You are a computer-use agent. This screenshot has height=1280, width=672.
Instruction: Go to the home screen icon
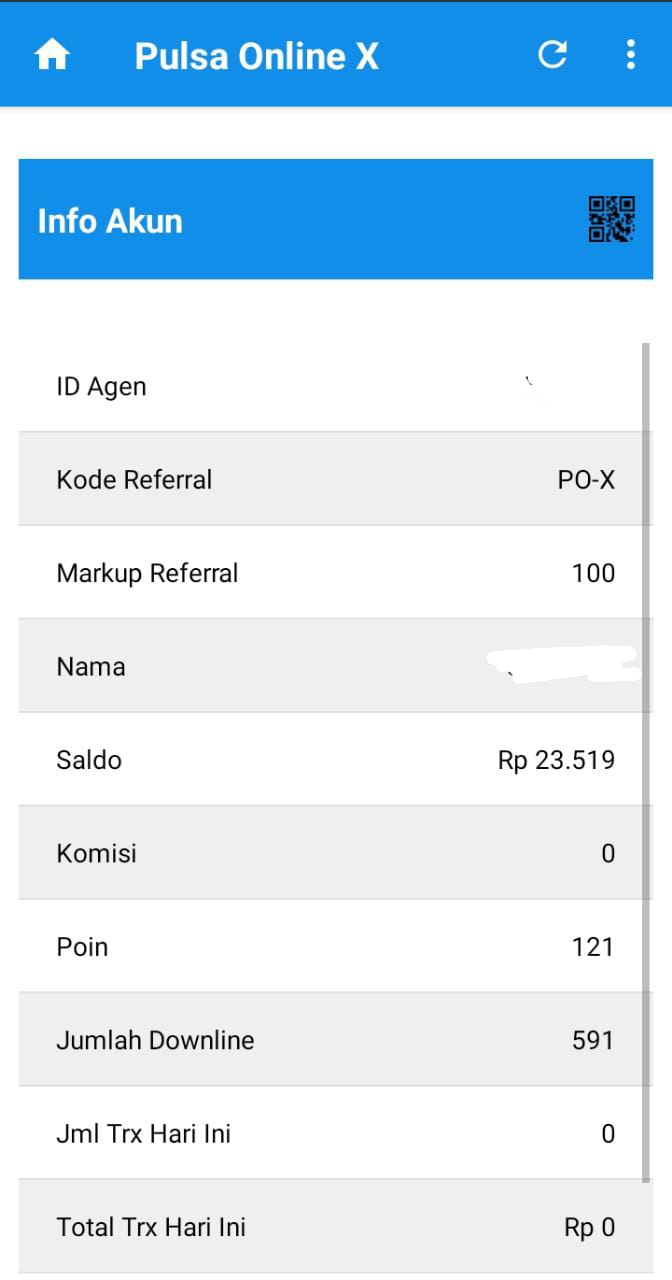[x=52, y=55]
